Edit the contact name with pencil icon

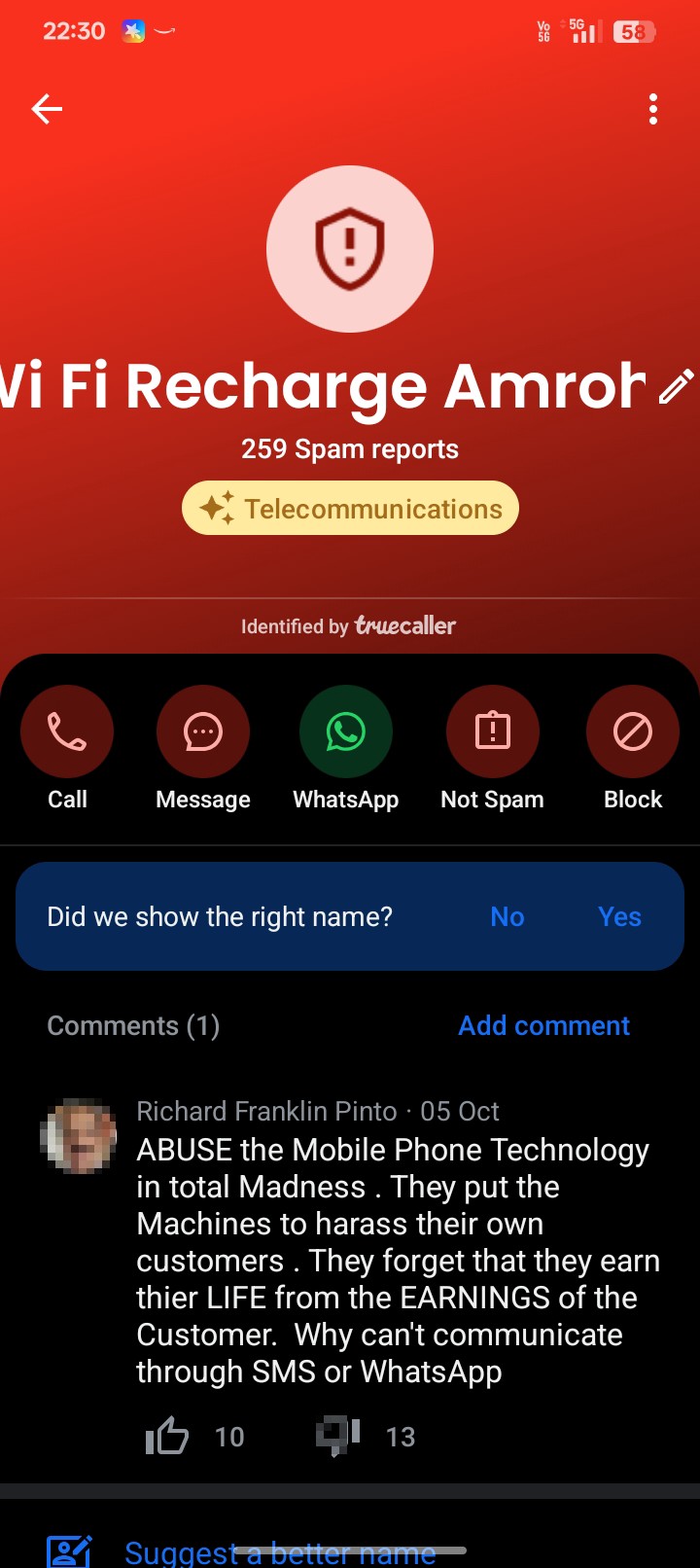click(x=676, y=386)
